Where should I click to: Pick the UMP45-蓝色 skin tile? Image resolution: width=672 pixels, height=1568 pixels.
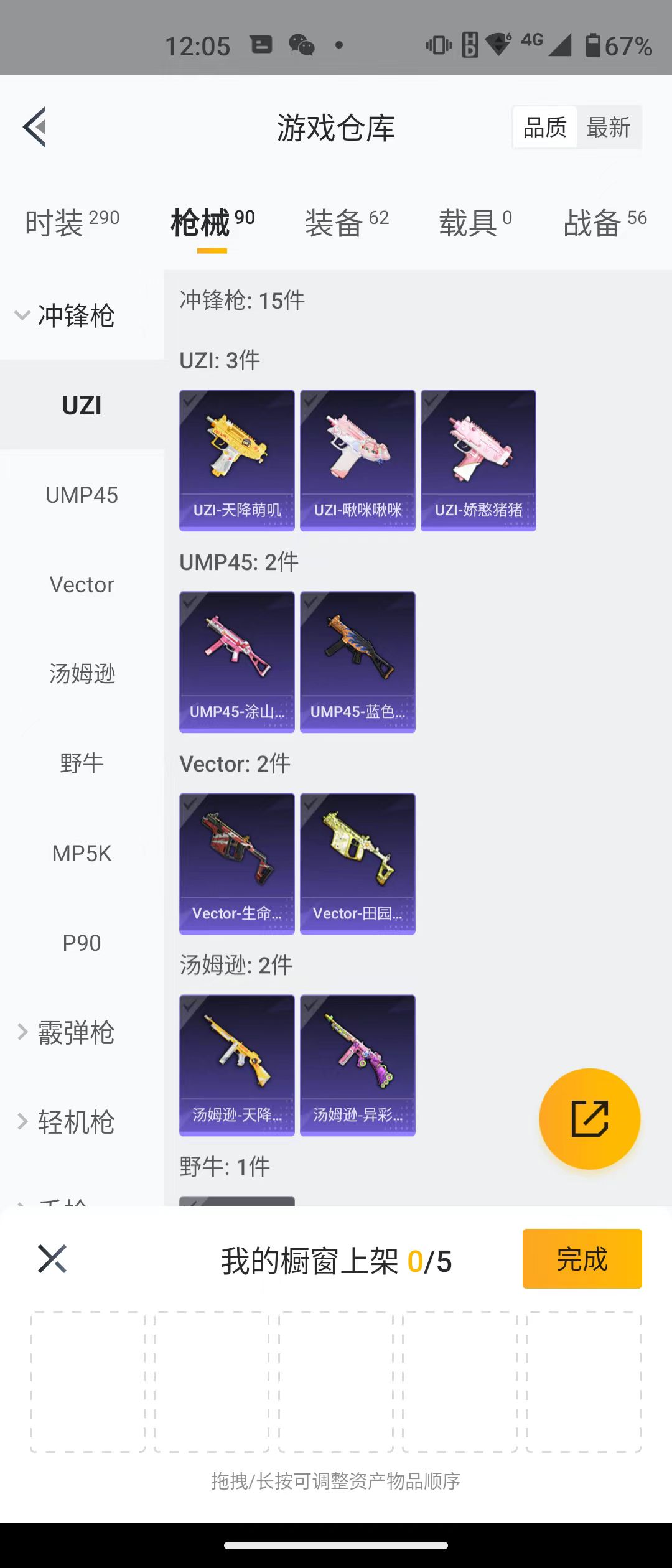point(357,661)
